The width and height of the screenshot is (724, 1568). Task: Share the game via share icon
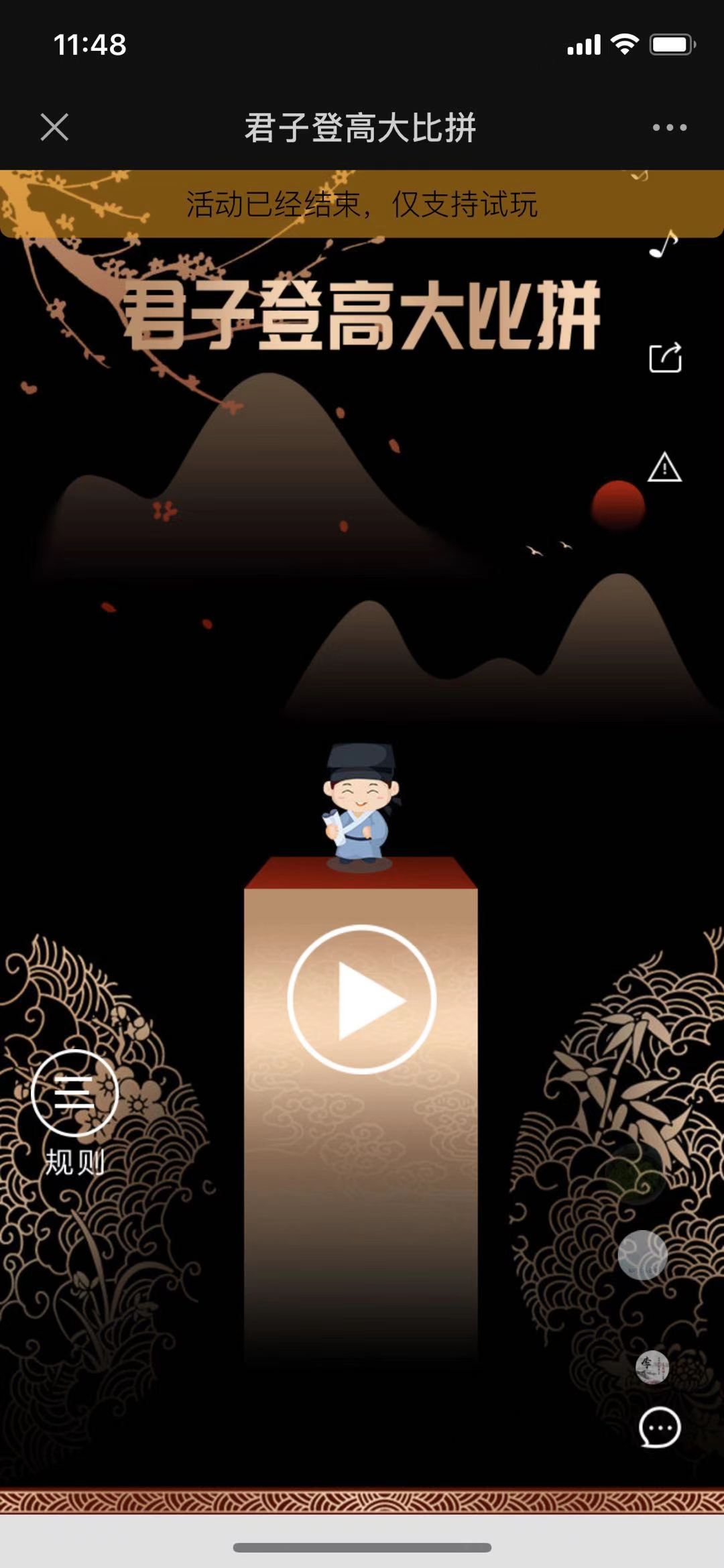pos(666,357)
